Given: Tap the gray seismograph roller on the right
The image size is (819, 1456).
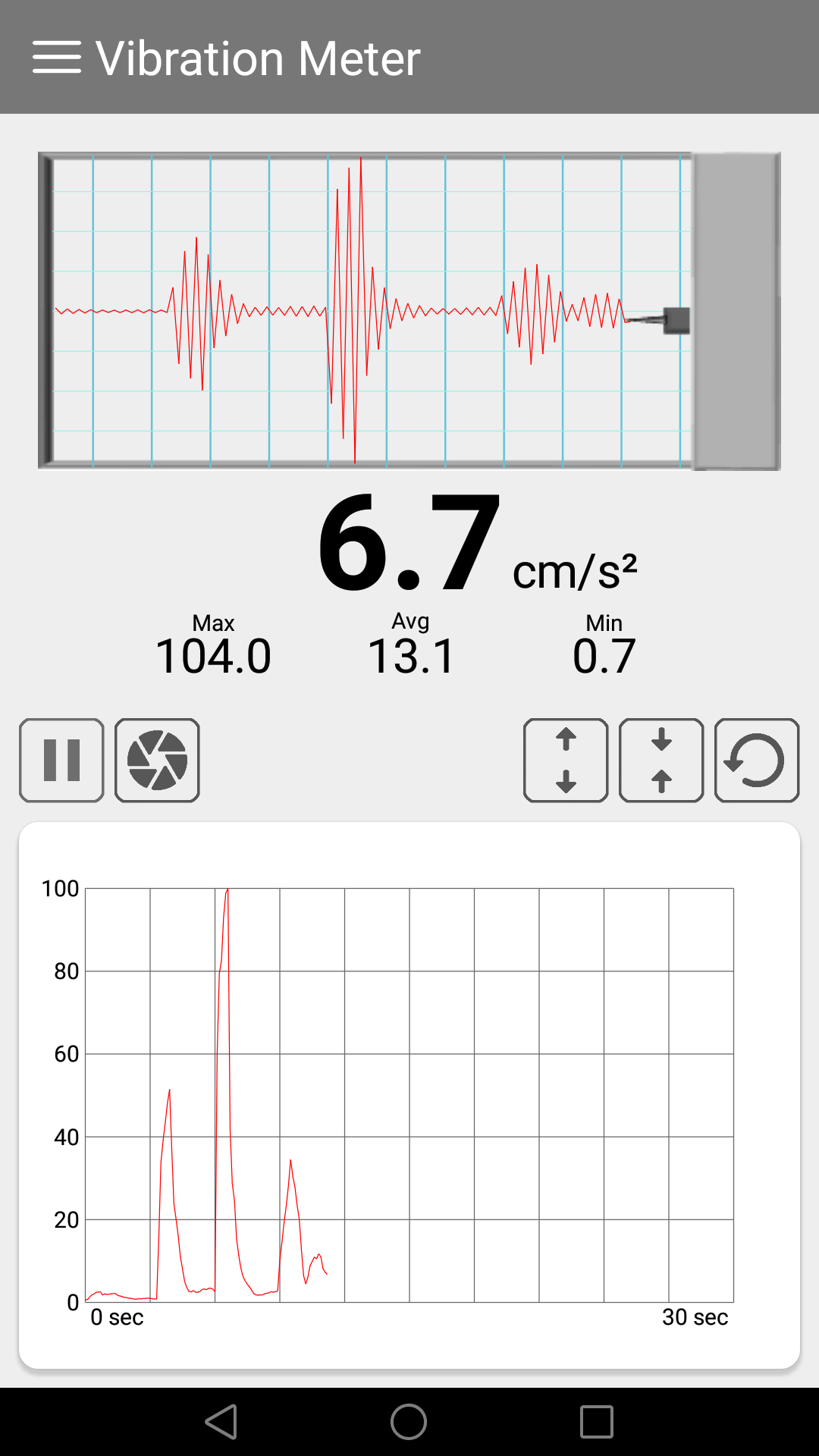Looking at the screenshot, I should click(736, 311).
